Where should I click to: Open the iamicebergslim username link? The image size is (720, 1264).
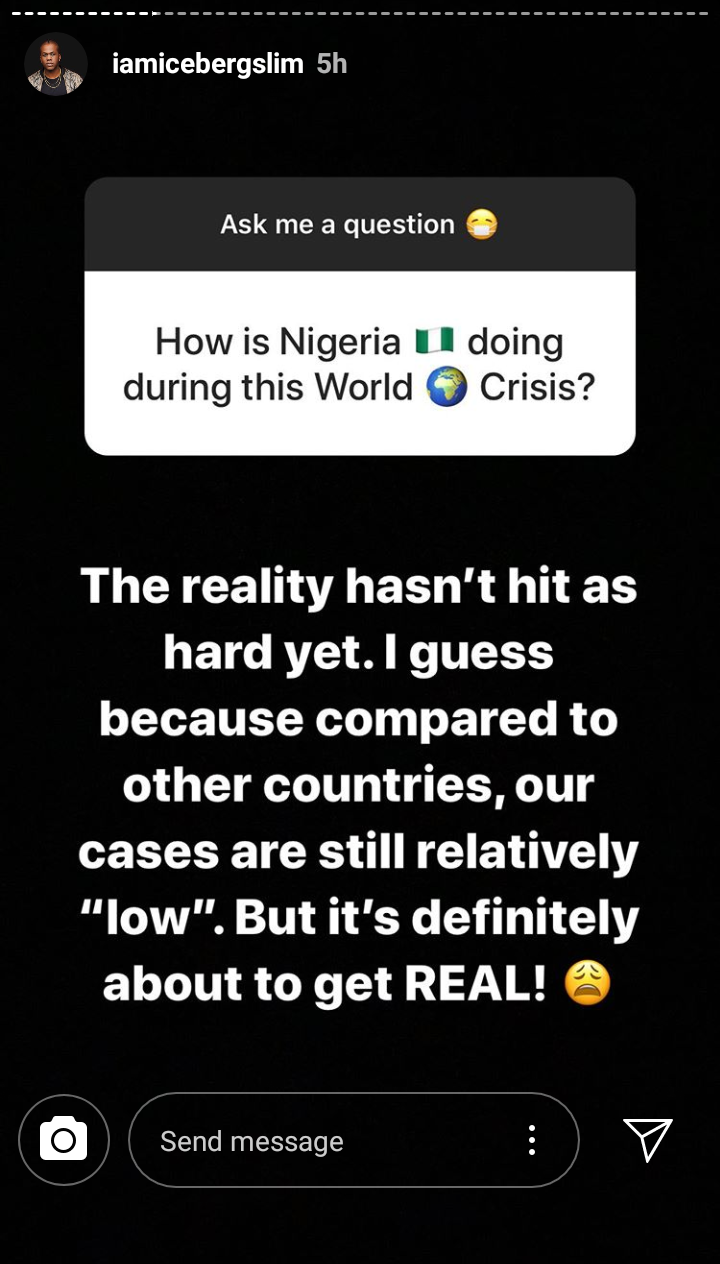209,64
